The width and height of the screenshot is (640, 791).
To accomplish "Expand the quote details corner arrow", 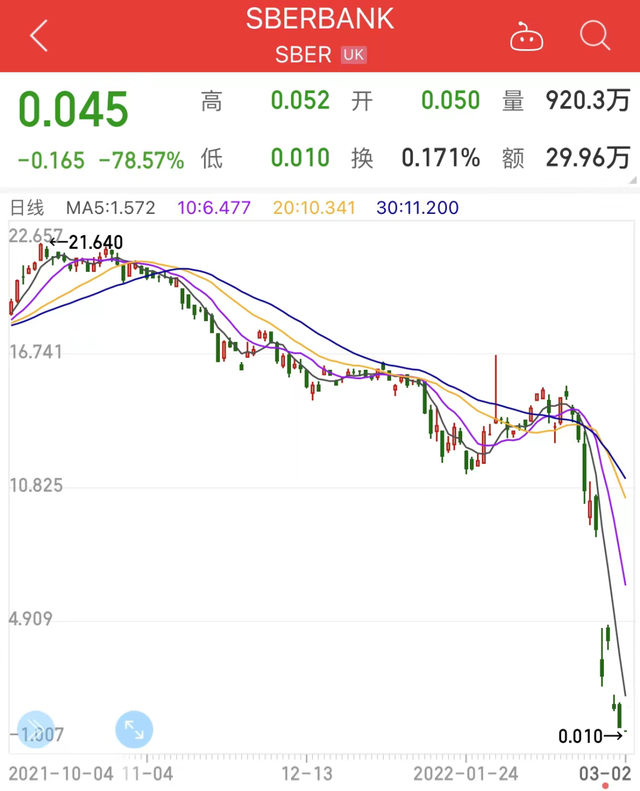I will (633, 179).
